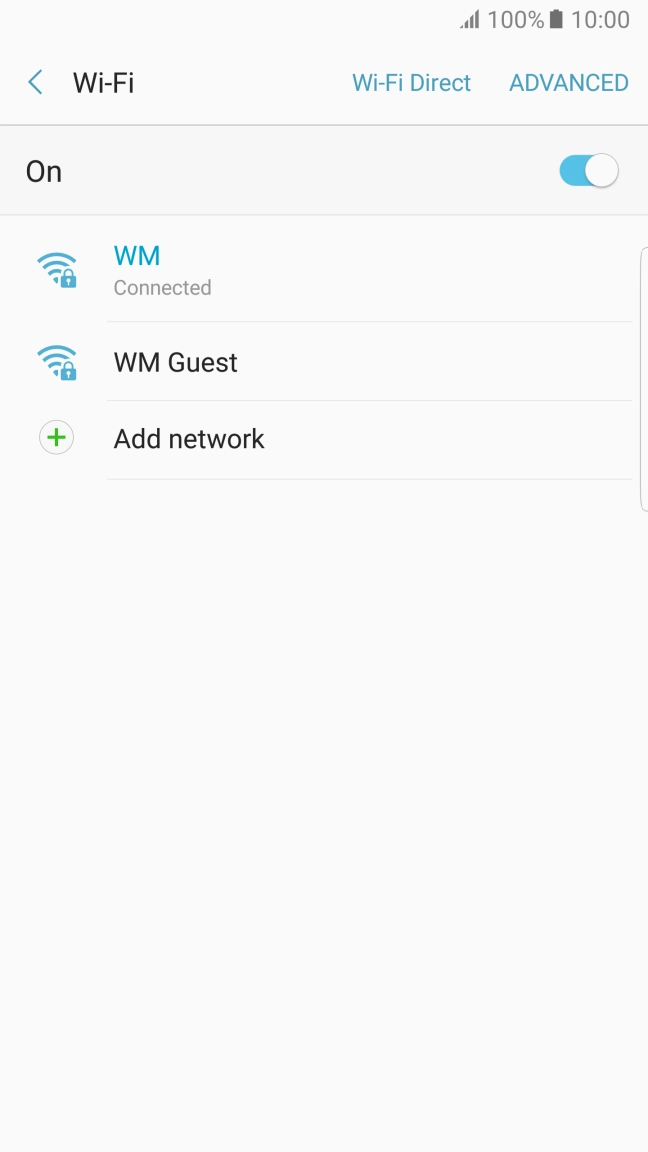
Task: Open the connected WM network
Action: click(323, 270)
